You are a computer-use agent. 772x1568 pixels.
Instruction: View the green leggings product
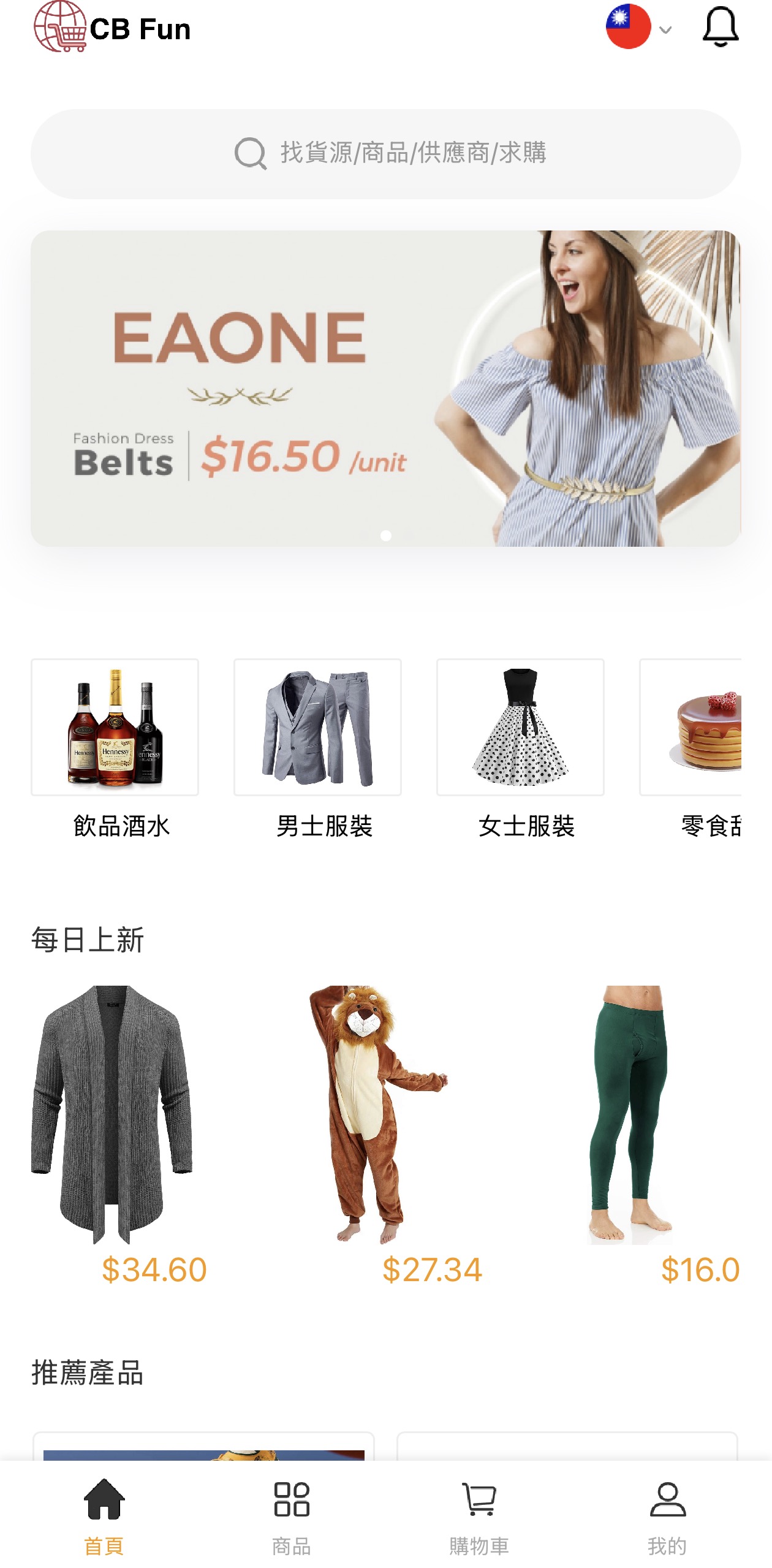(631, 1114)
